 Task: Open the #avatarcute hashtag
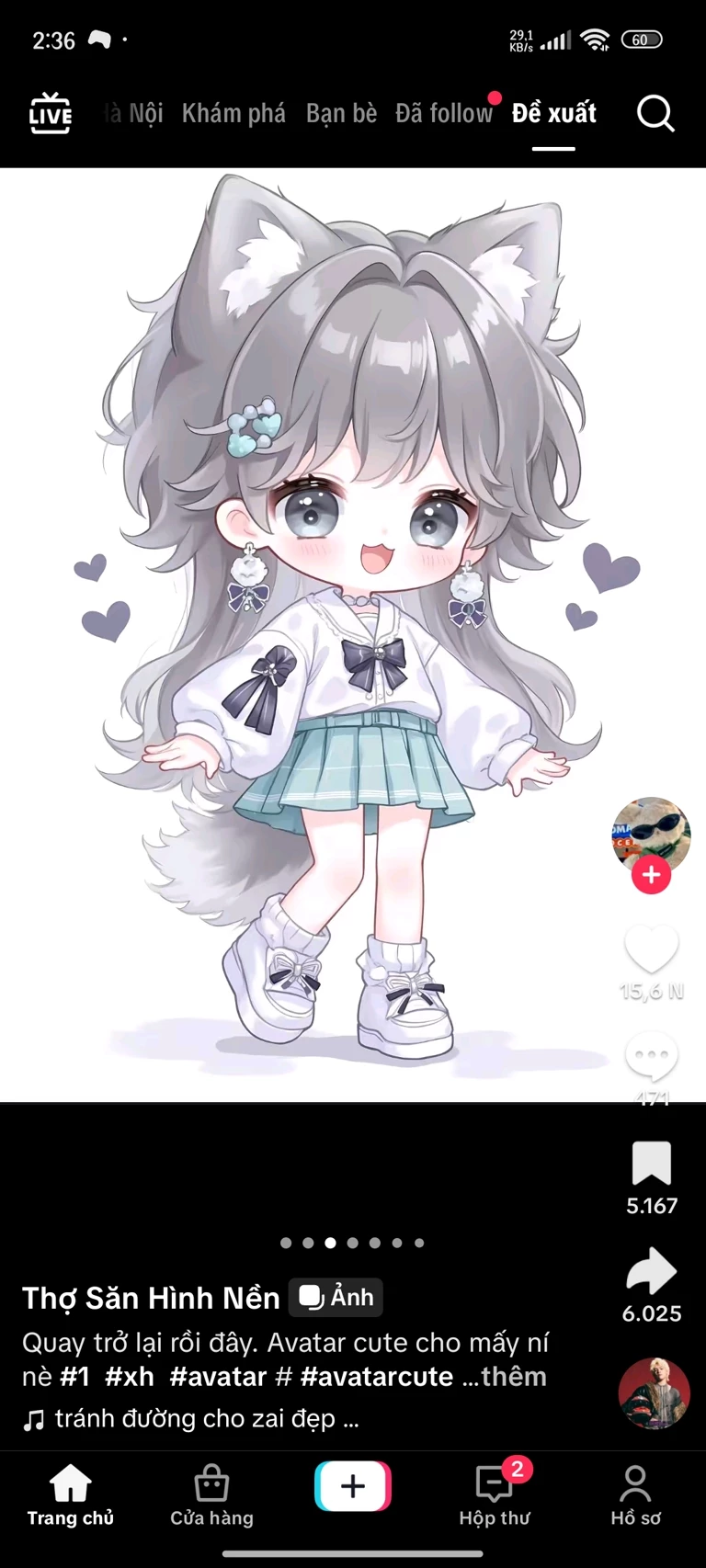click(x=376, y=1377)
